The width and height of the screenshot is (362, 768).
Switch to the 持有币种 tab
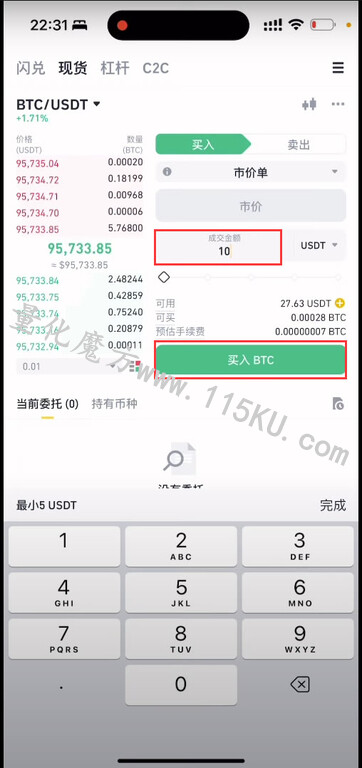tap(115, 404)
